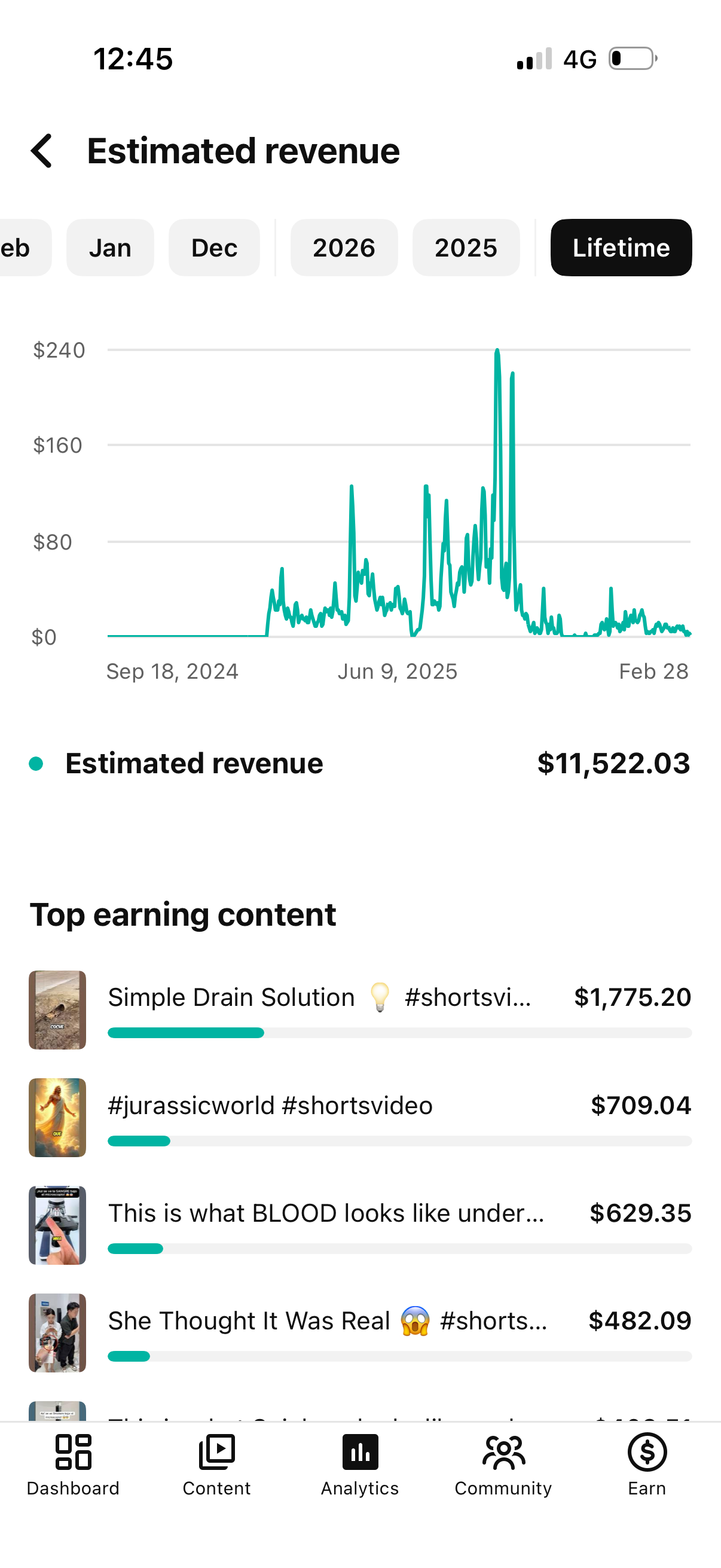Open the #jurassicworld #shortsvideo entry
This screenshot has height=1568, width=721.
coord(270,1106)
